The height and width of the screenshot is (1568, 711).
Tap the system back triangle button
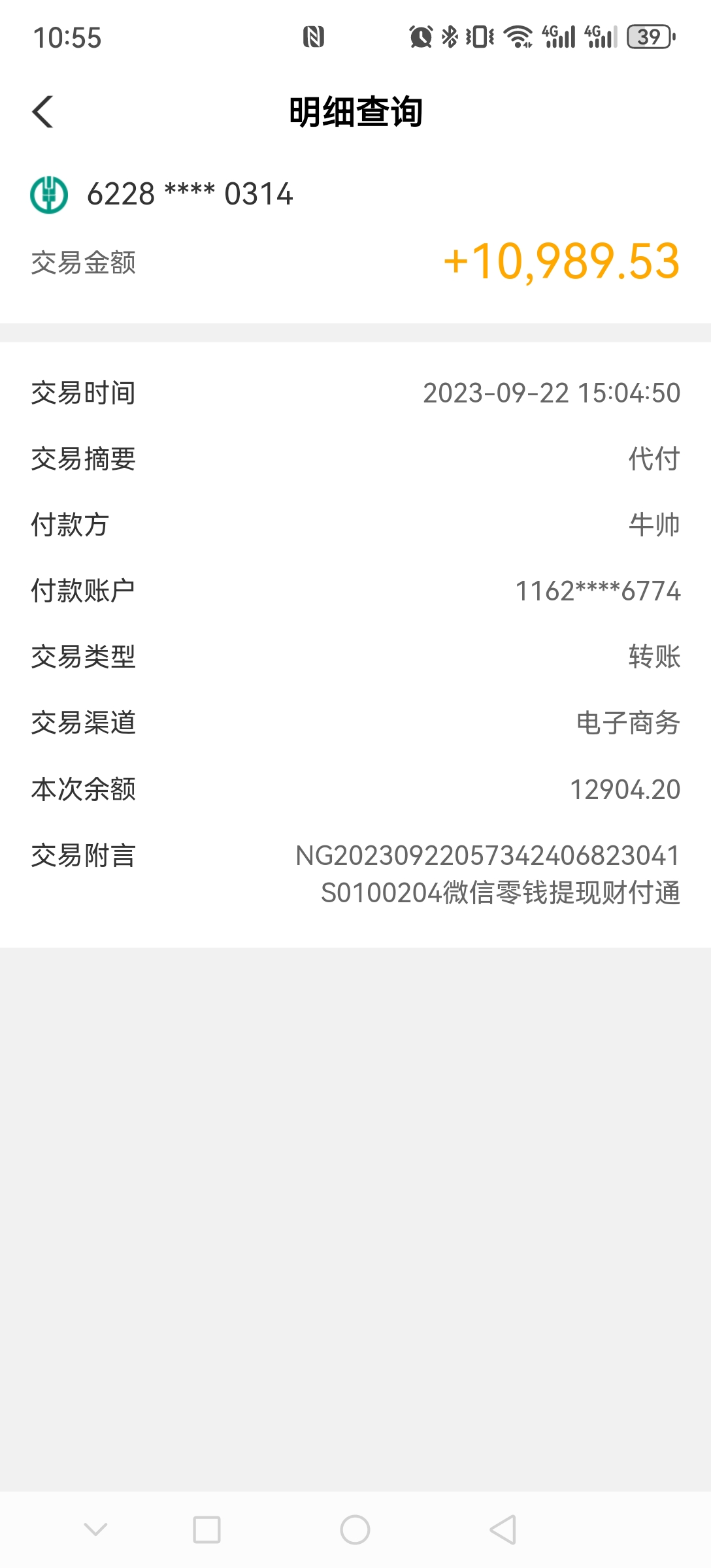pos(503,1529)
